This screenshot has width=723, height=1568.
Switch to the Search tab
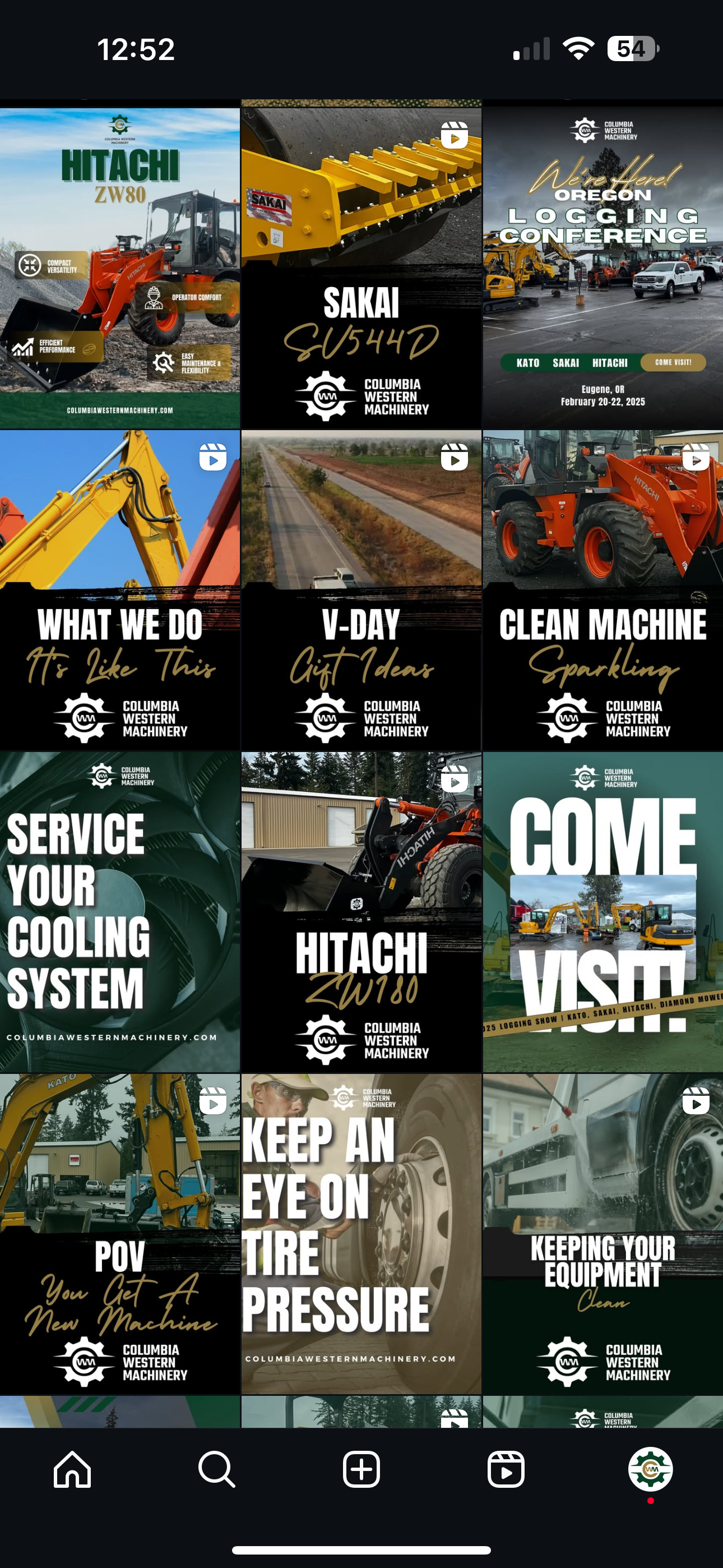[x=217, y=1469]
